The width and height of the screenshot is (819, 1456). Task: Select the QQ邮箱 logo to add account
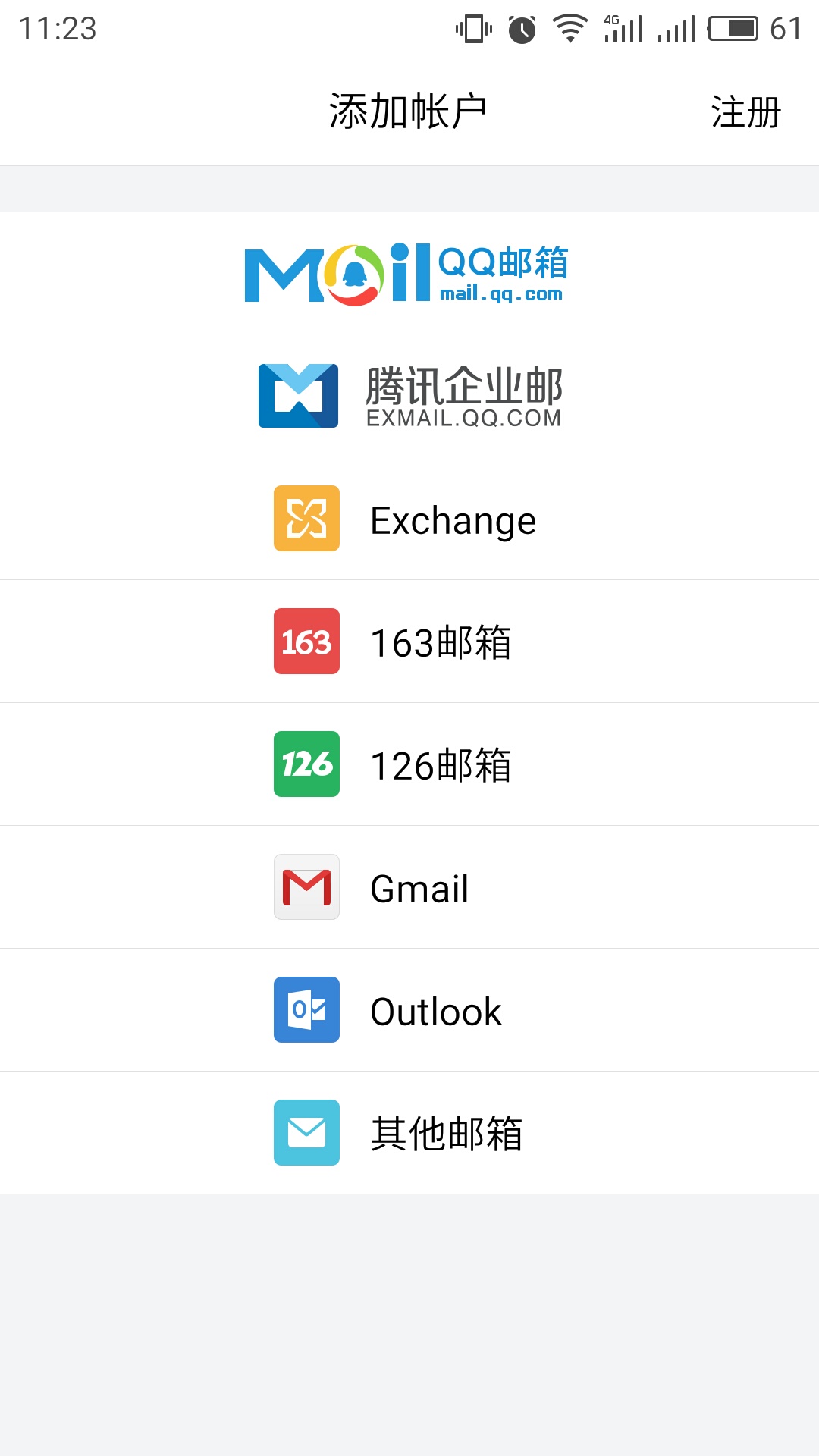pyautogui.click(x=409, y=271)
